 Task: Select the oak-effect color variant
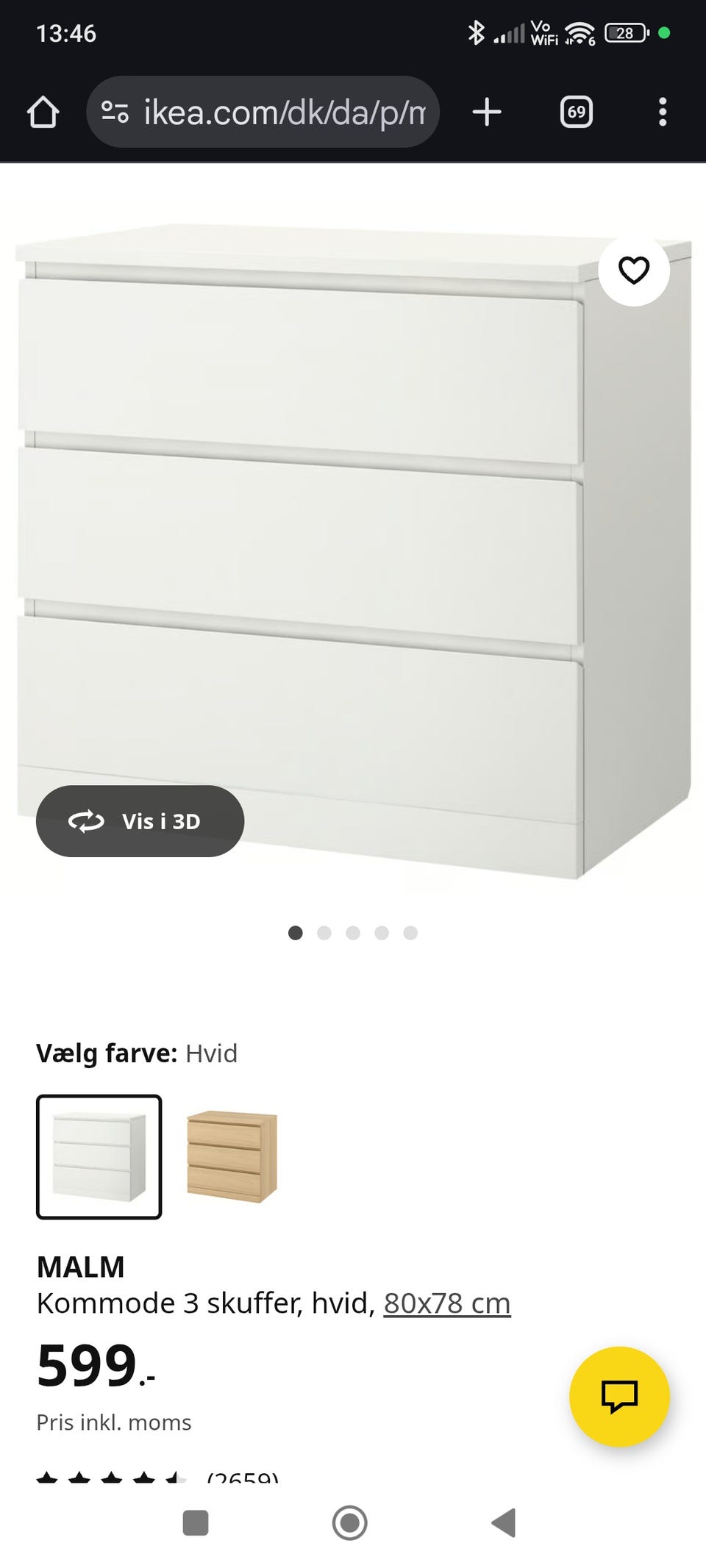tap(232, 1156)
